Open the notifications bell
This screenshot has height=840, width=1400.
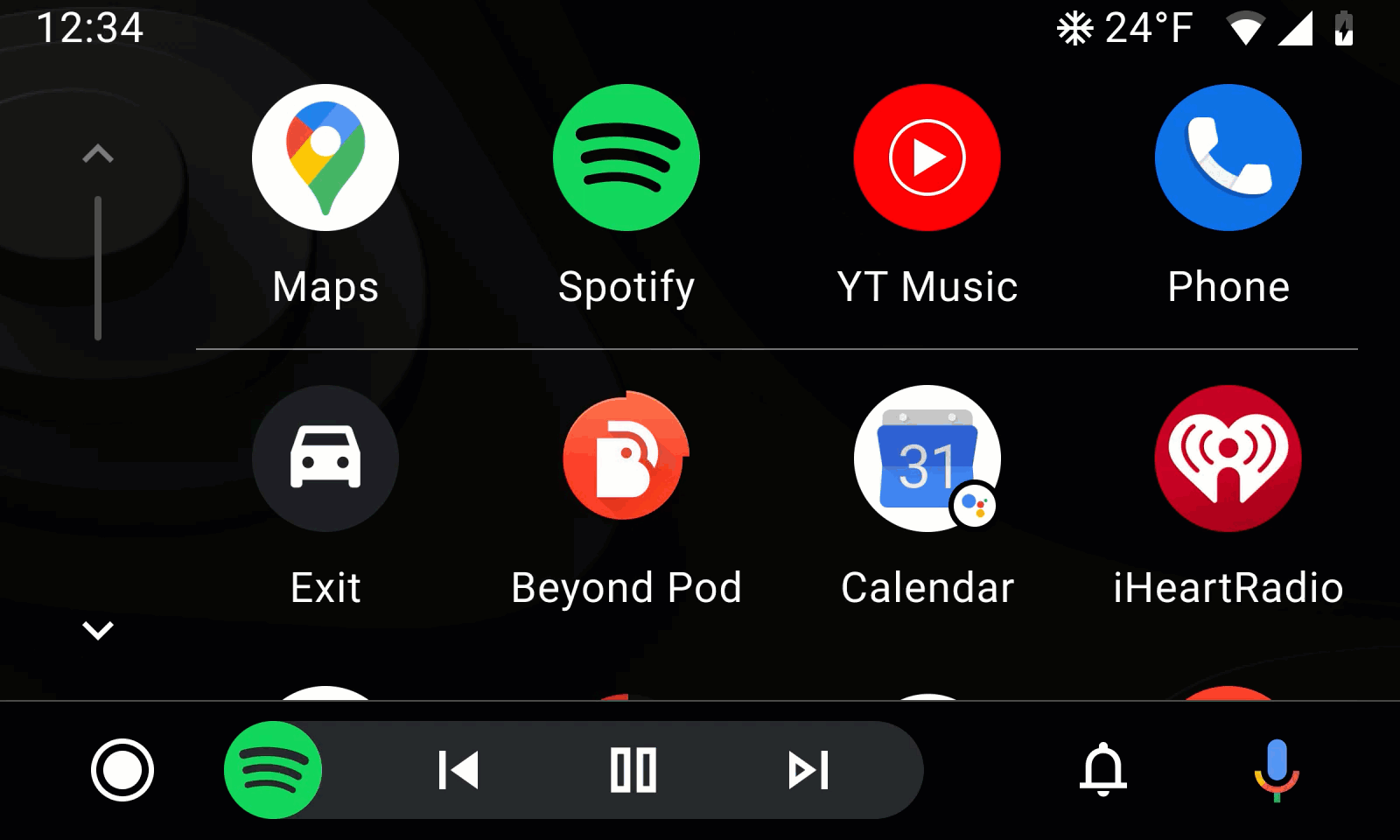click(x=1103, y=770)
